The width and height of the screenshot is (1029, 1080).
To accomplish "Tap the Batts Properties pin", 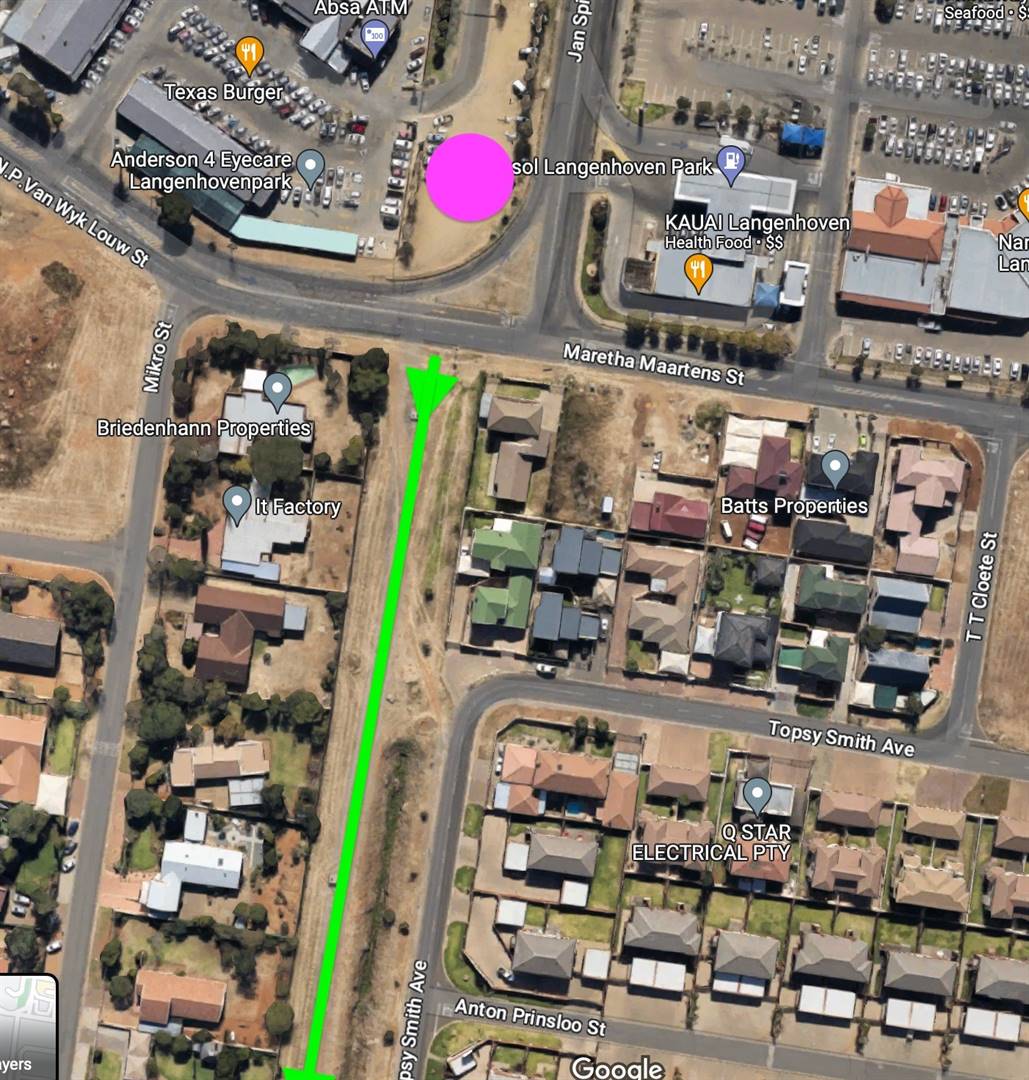I will (834, 467).
